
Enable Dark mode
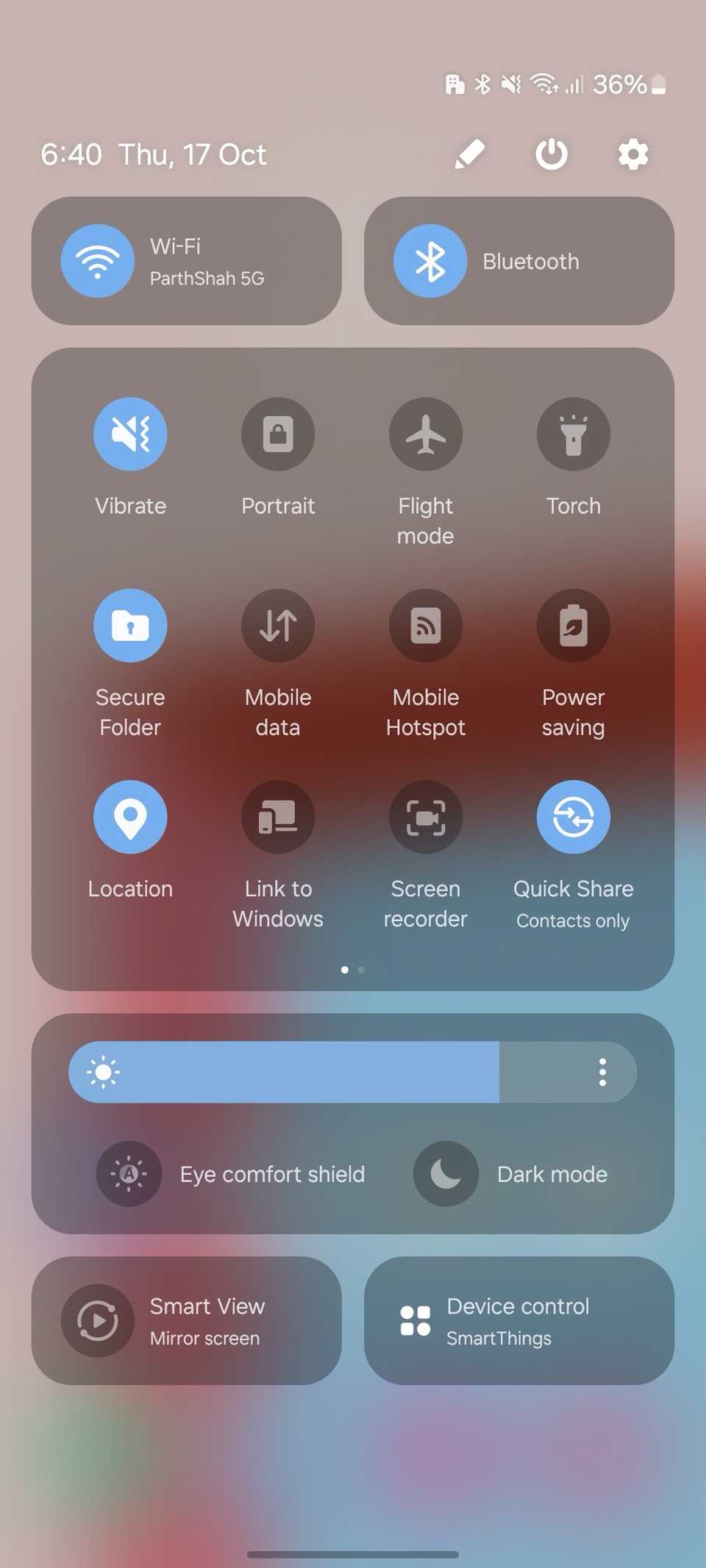(446, 1174)
